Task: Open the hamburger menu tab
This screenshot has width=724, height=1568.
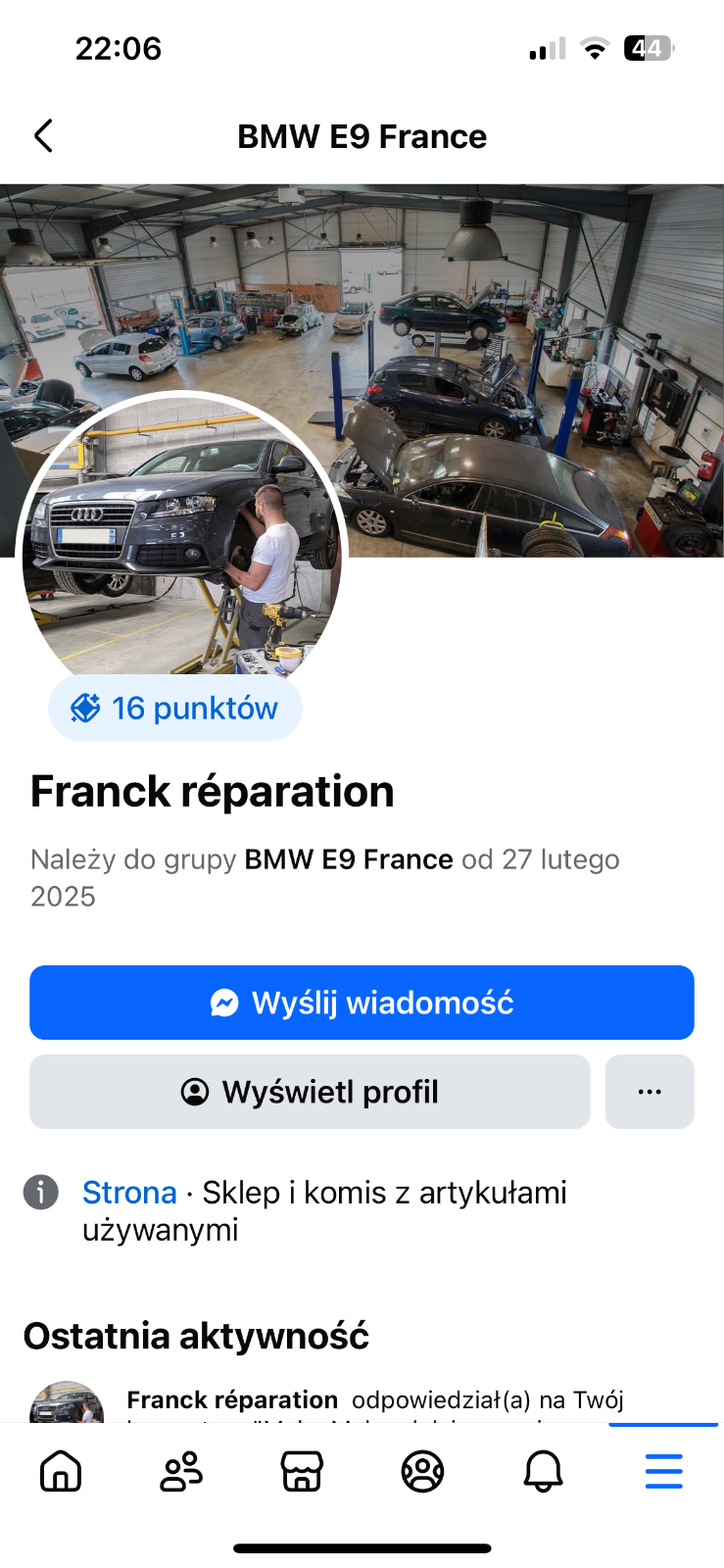Action: point(663,1471)
